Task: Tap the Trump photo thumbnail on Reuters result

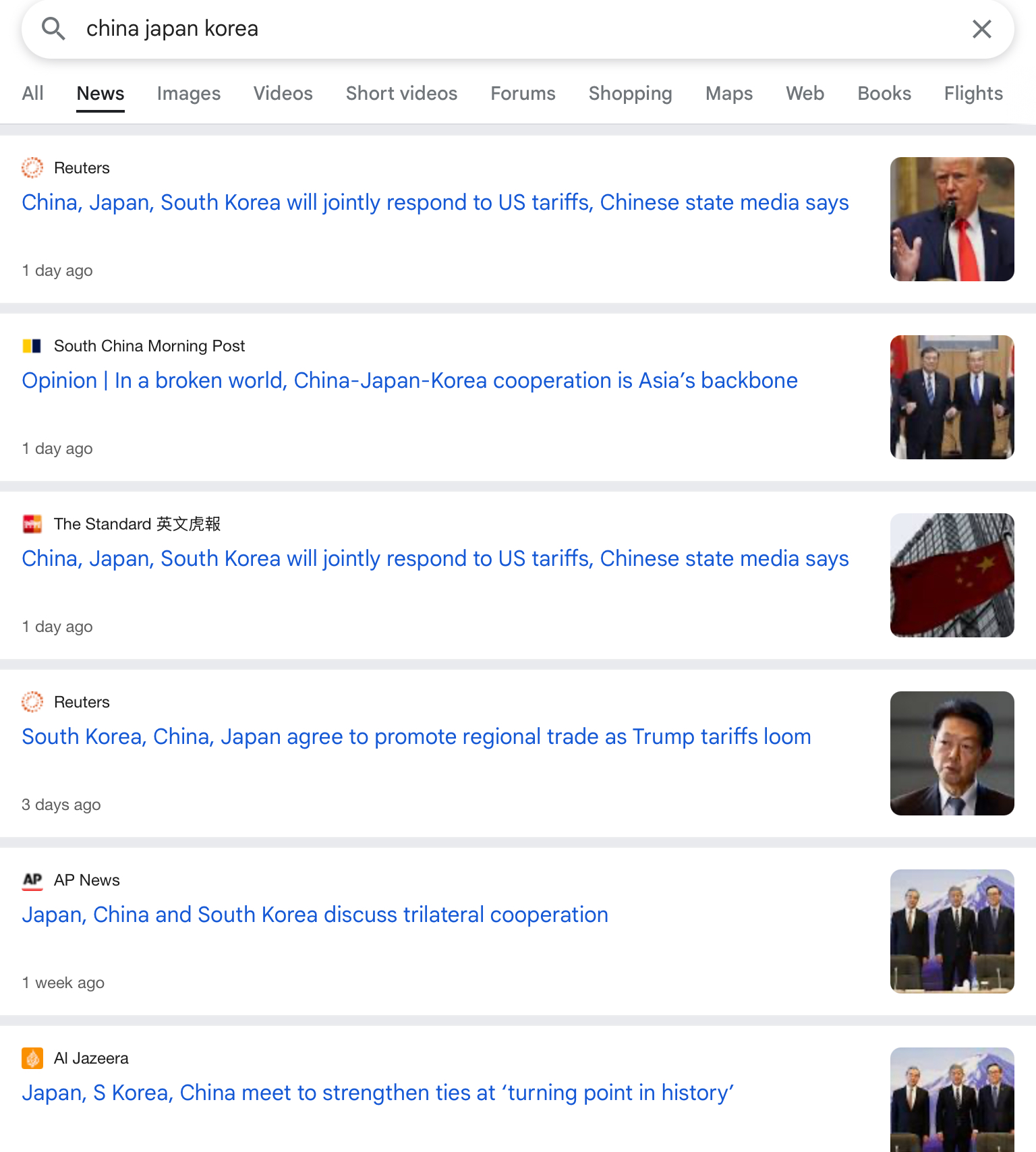Action: click(952, 219)
